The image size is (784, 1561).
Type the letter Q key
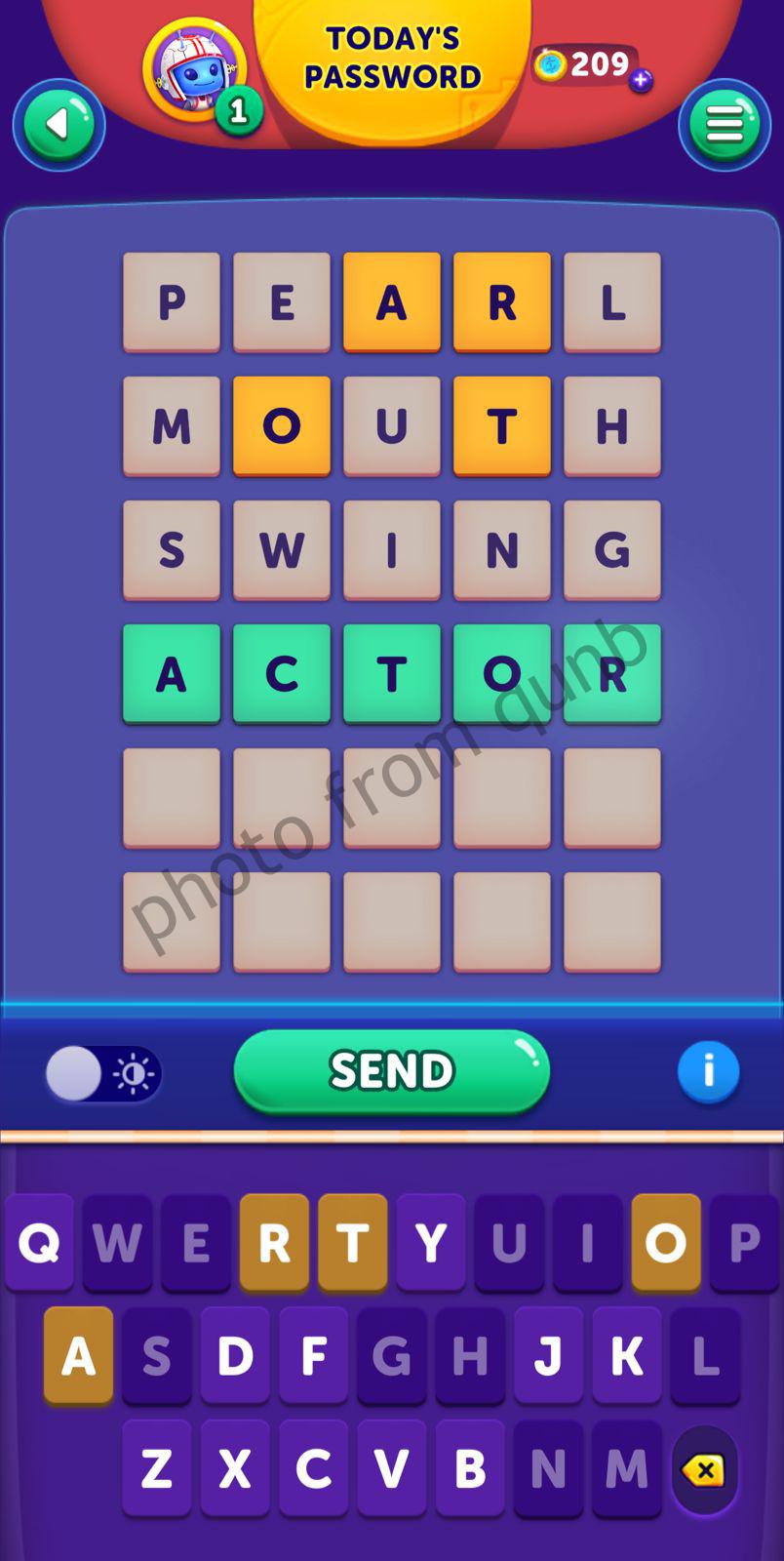coord(39,1243)
